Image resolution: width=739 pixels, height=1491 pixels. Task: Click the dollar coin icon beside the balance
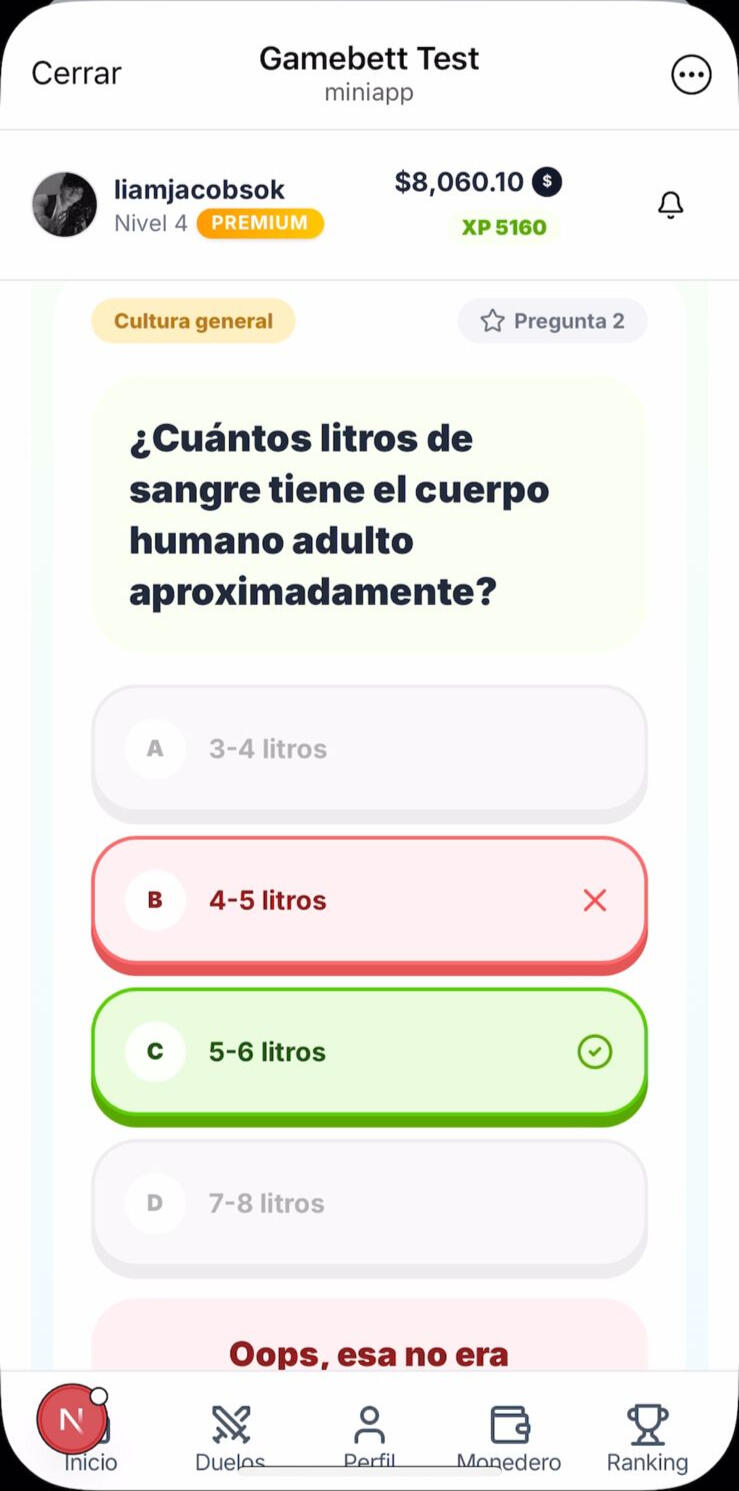[547, 182]
